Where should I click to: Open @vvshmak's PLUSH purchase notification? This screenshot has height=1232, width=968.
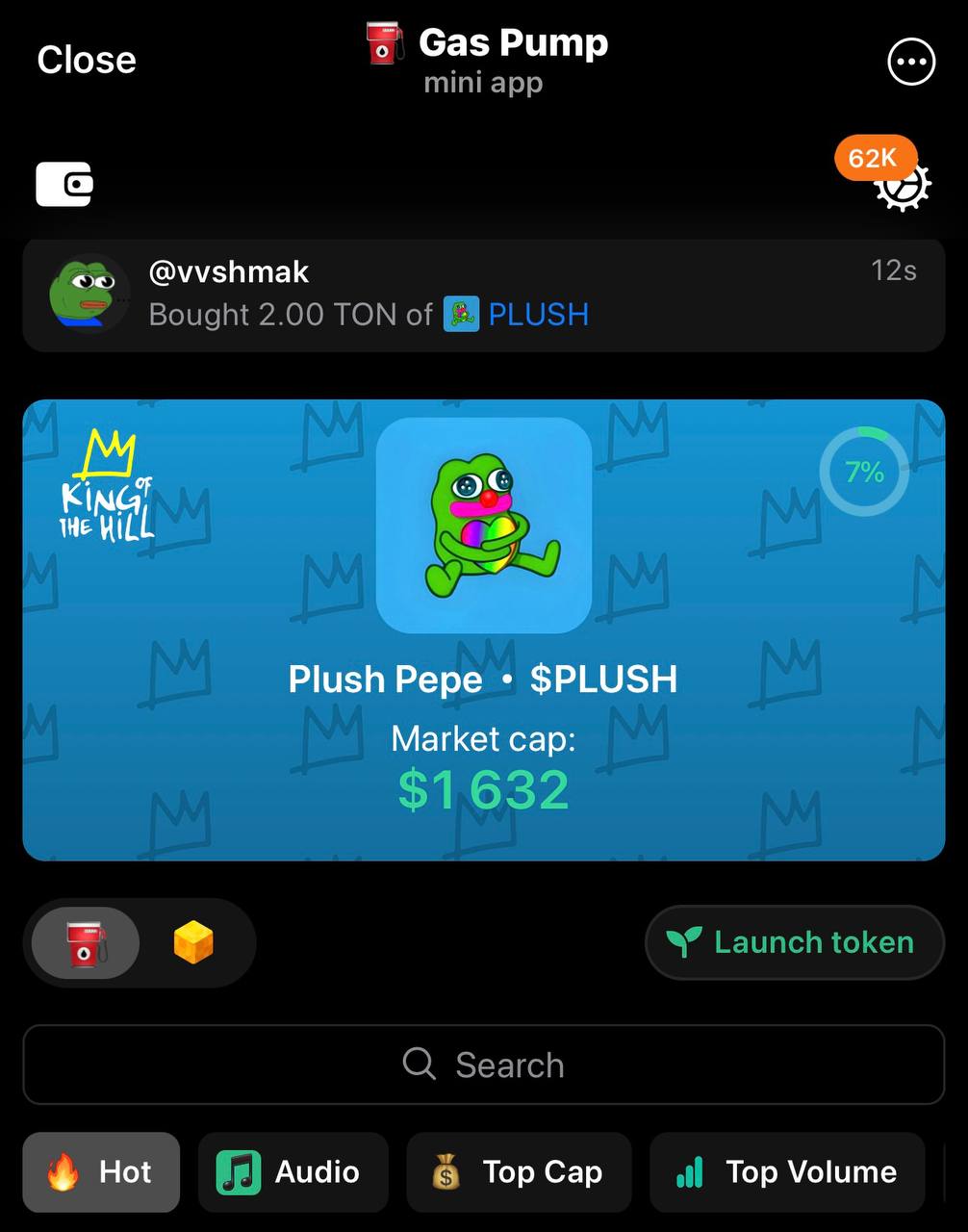tap(483, 295)
